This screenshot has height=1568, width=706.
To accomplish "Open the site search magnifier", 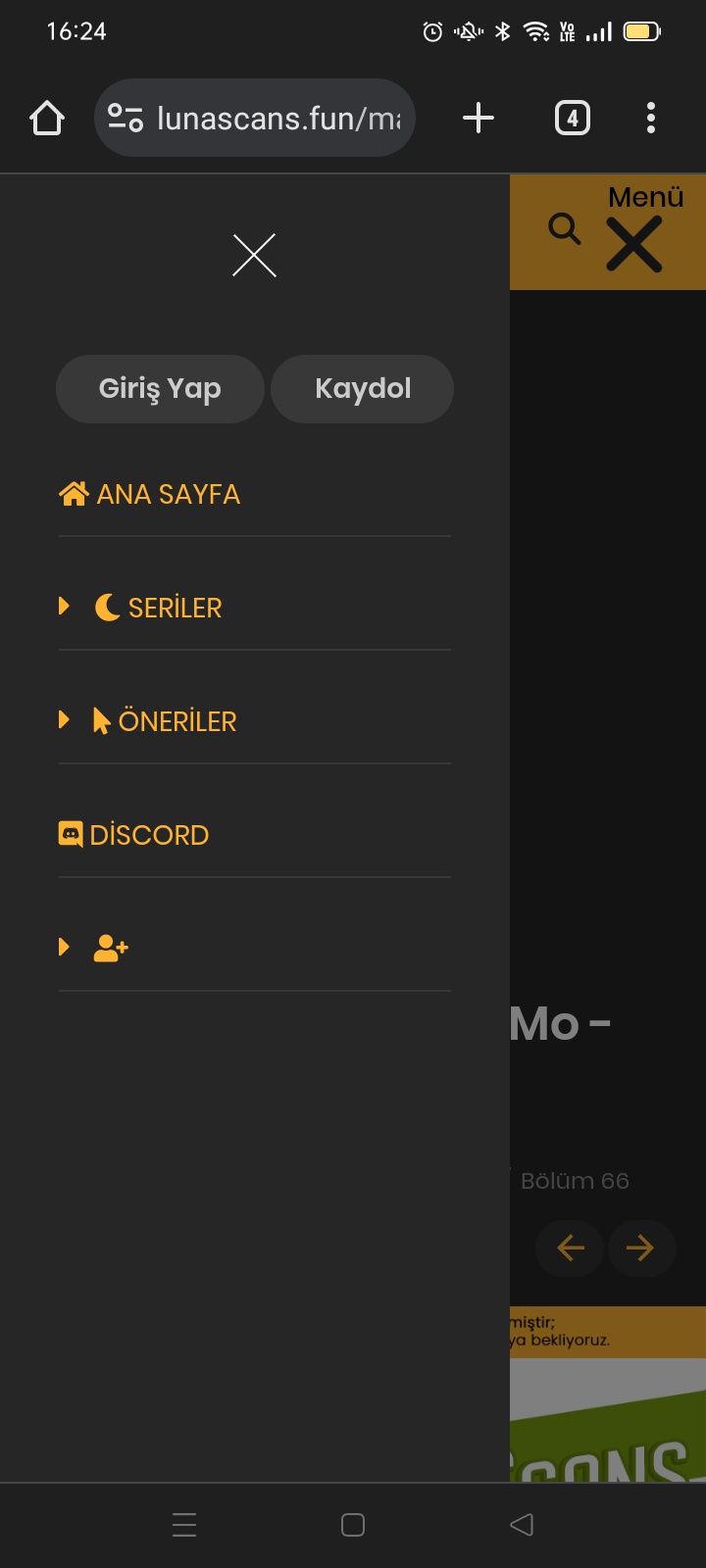I will click(x=565, y=229).
